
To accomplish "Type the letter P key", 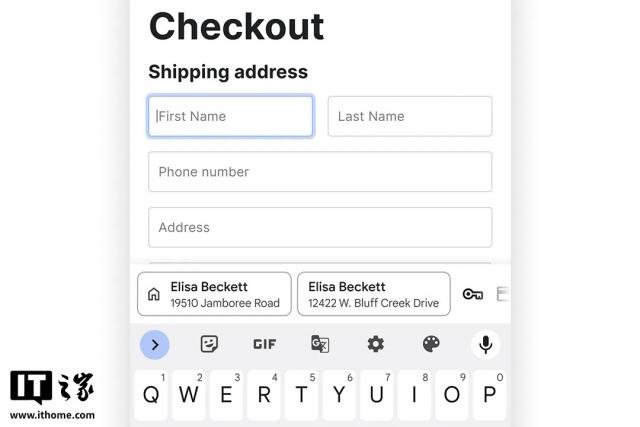I will tap(489, 394).
